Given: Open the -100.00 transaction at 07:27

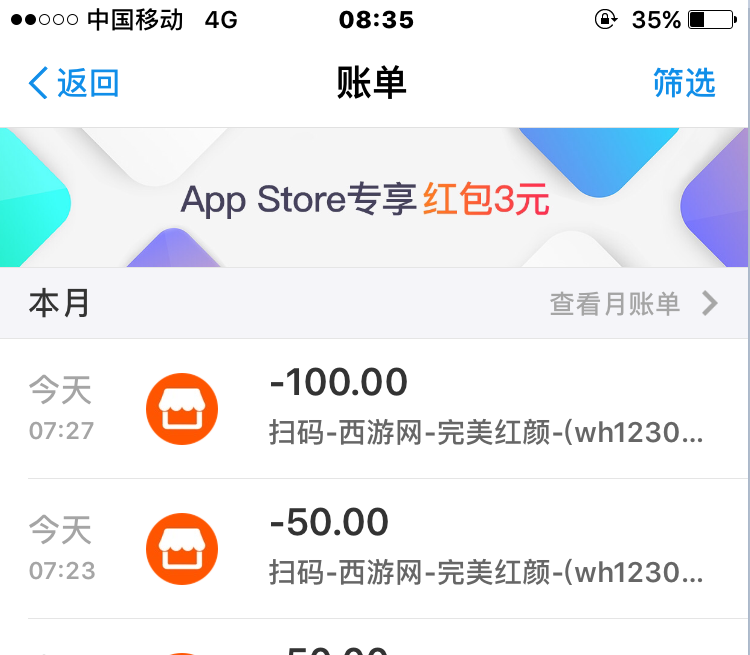Looking at the screenshot, I should coord(400,409).
